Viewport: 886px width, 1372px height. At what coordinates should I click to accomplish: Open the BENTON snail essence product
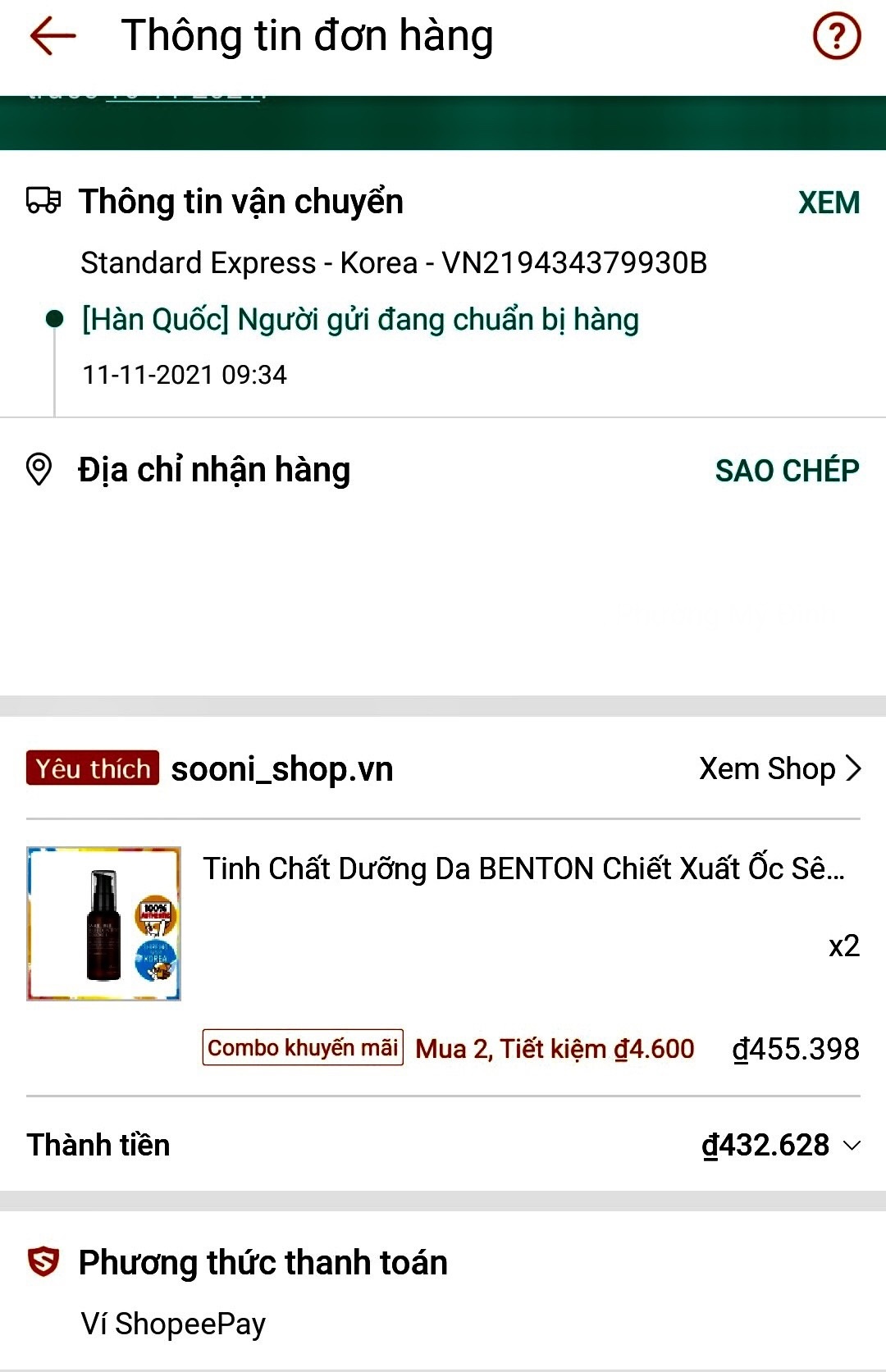(523, 869)
